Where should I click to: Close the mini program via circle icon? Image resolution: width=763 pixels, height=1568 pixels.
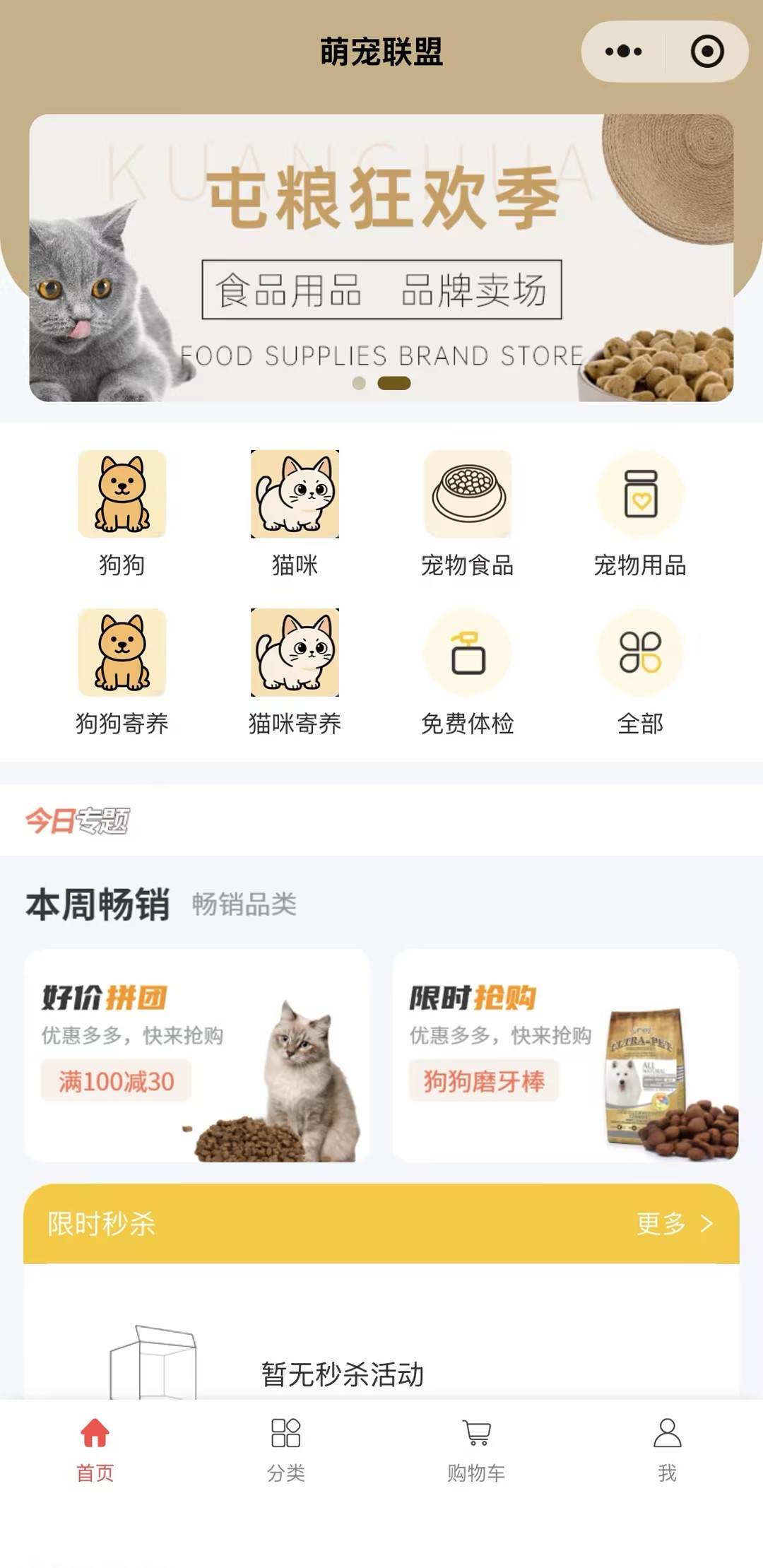point(706,52)
